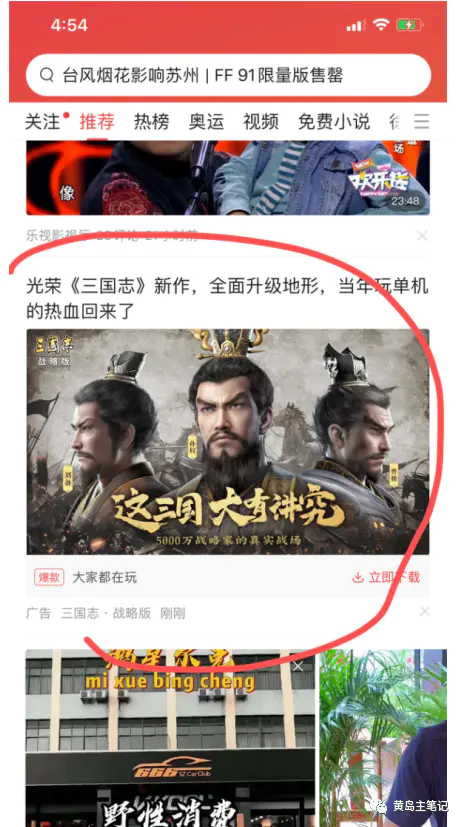The width and height of the screenshot is (463, 827).
Task: Open the 免费小说 tab
Action: coord(334,122)
